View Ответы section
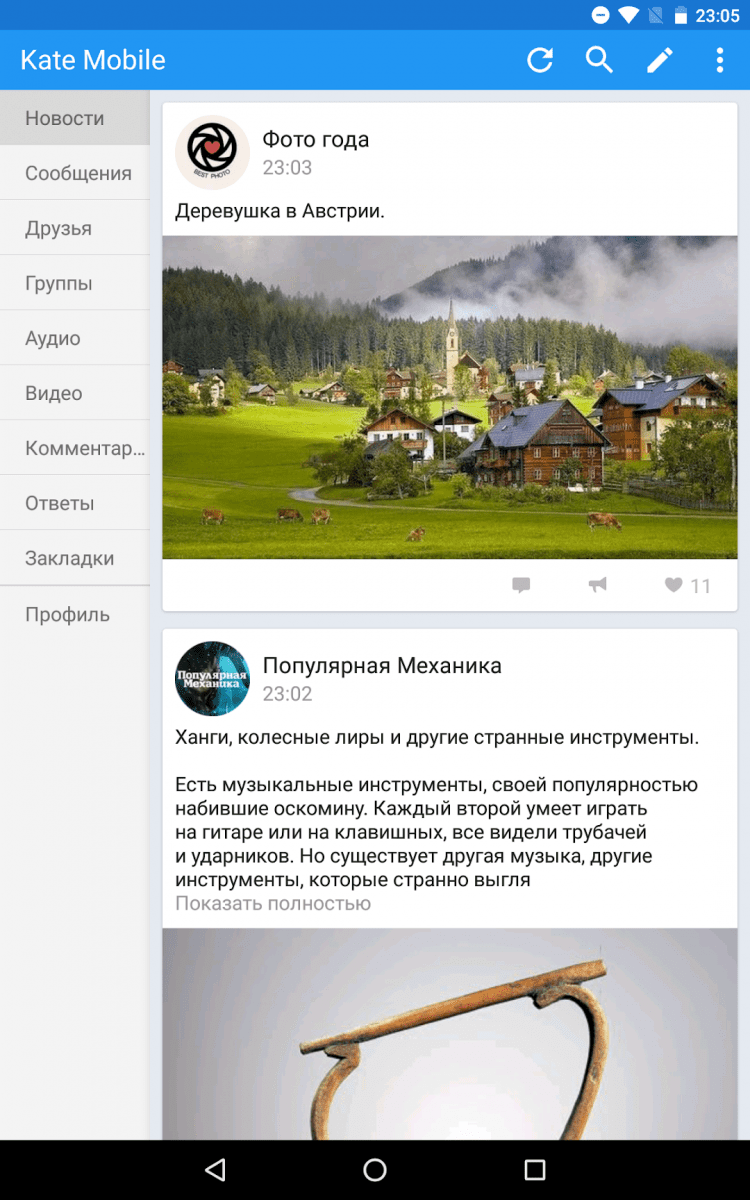 59,503
